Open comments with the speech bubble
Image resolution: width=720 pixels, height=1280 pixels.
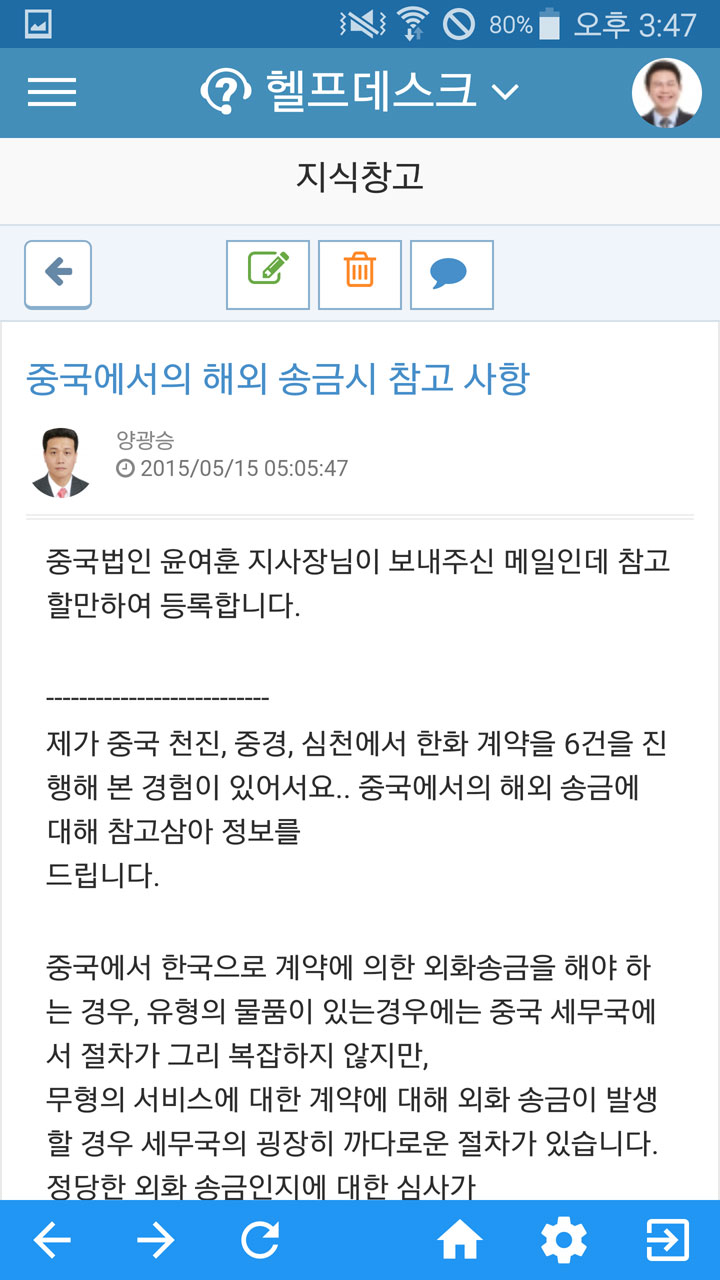pyautogui.click(x=452, y=274)
